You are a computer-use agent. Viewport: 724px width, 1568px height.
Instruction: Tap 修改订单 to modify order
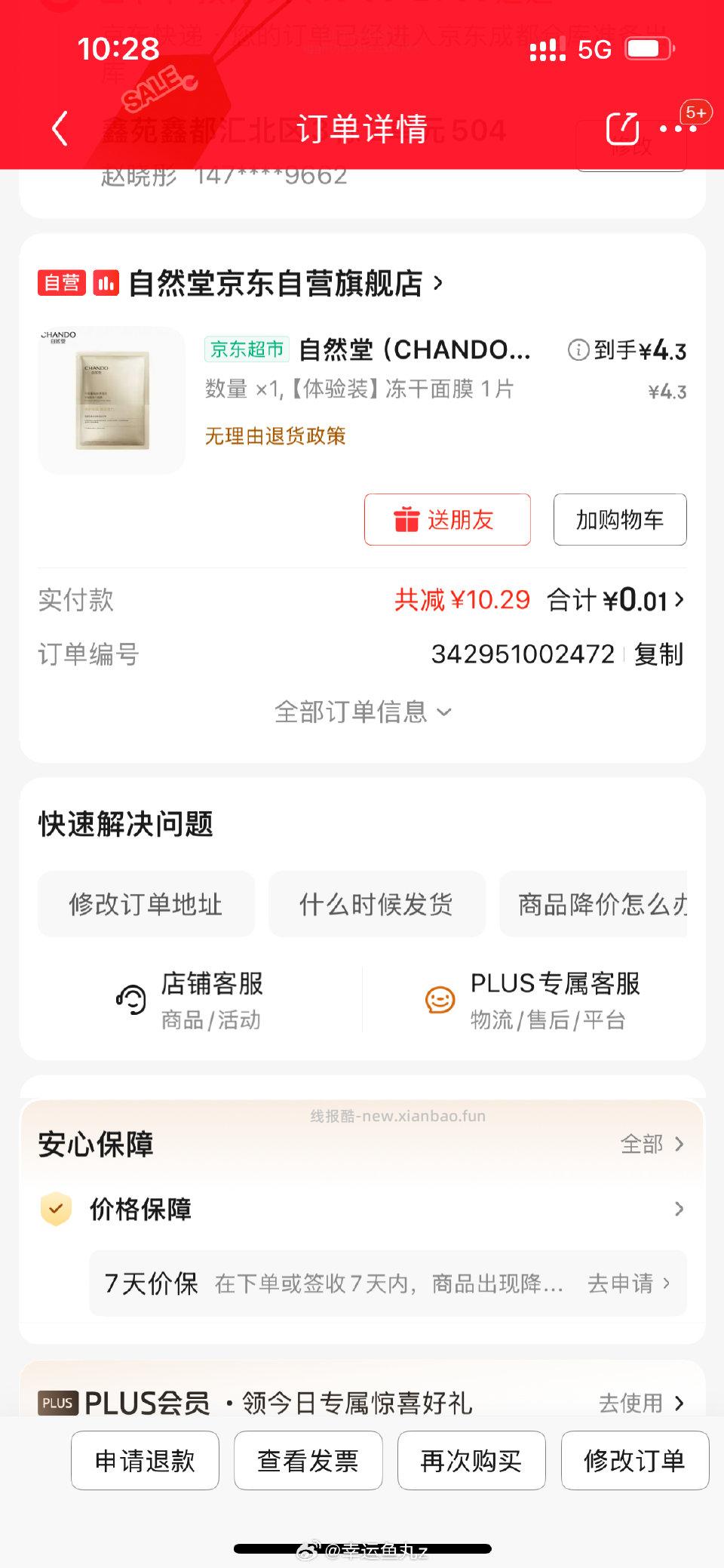point(635,1461)
